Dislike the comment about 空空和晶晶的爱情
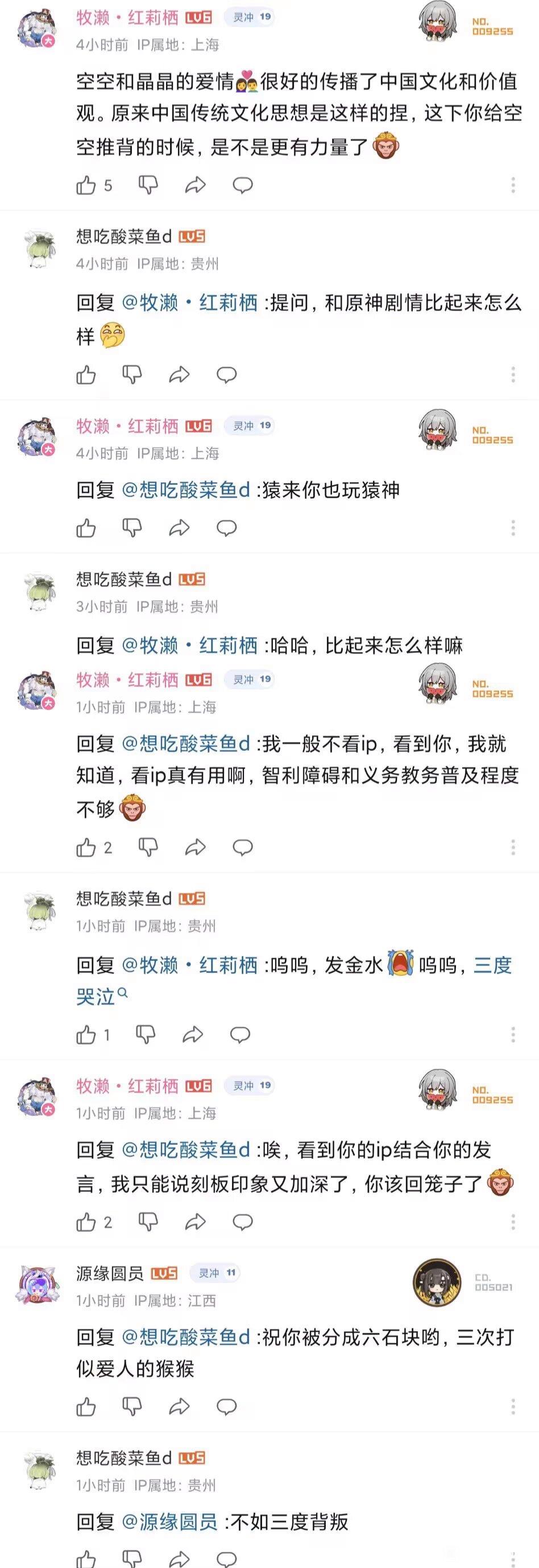The image size is (539, 1568). point(148,185)
